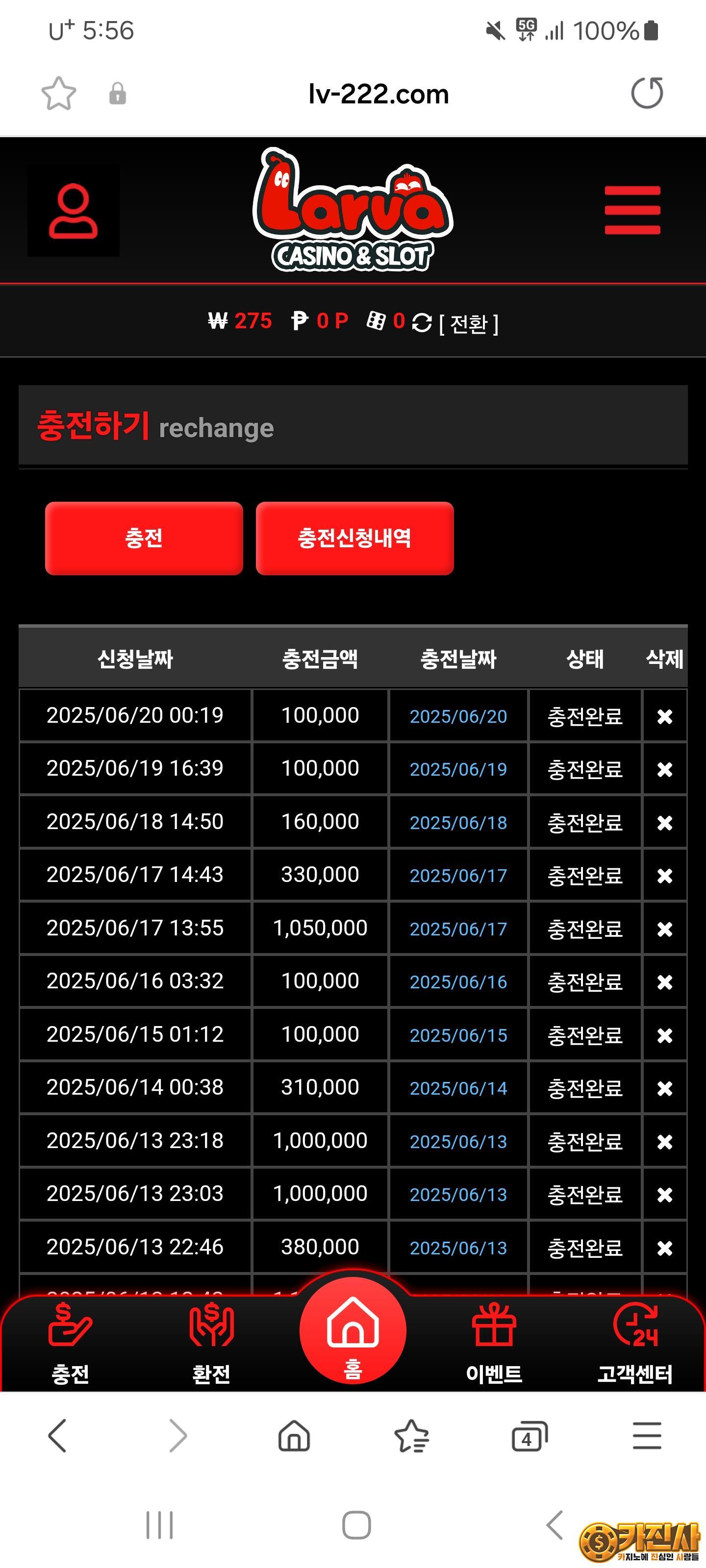
Task: Reload the page in browser
Action: pos(647,93)
